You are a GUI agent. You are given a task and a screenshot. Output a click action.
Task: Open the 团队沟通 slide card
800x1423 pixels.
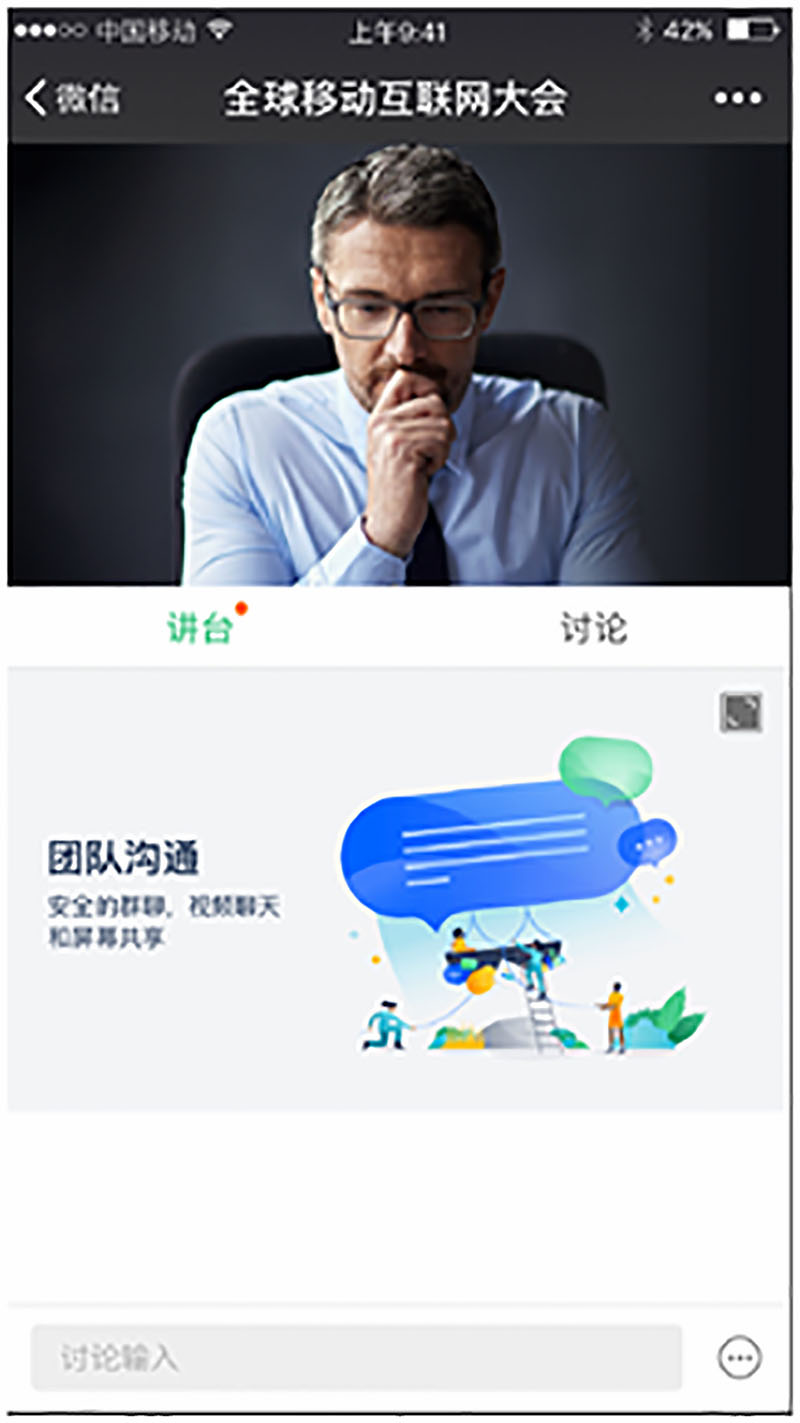coord(395,888)
